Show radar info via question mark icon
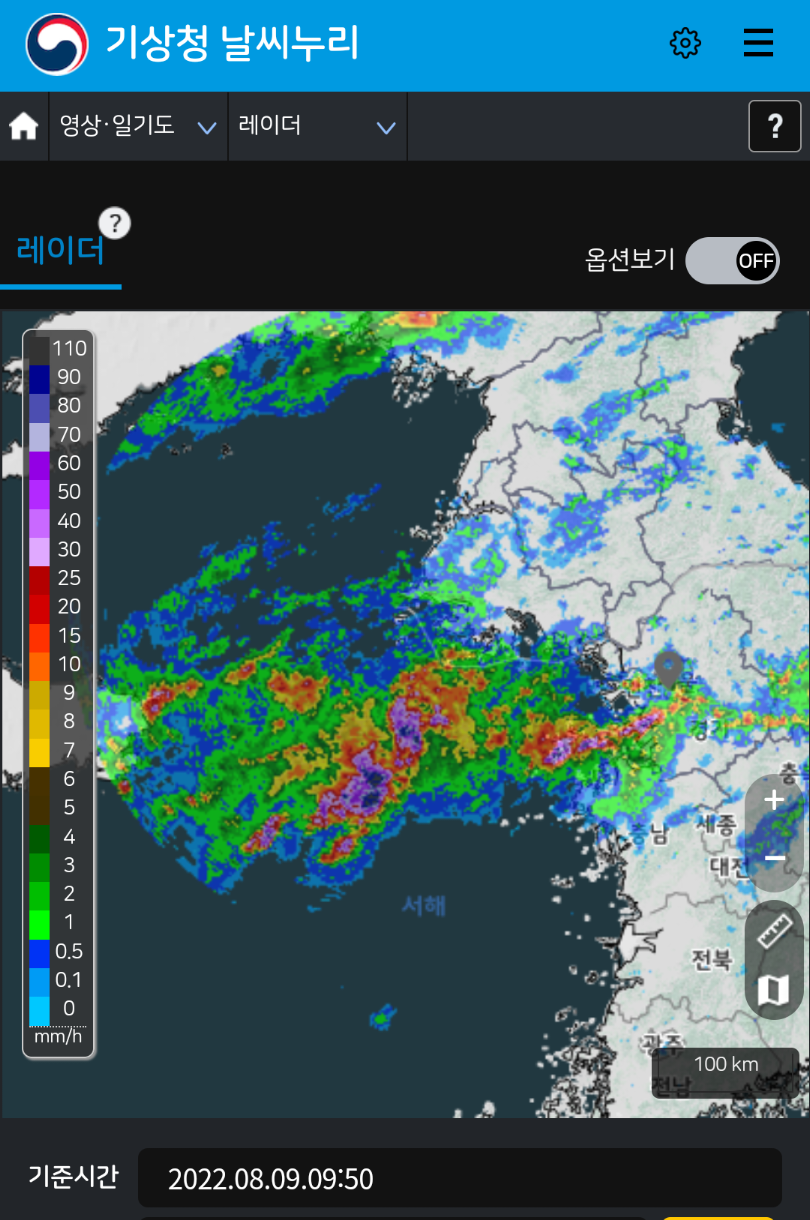810x1220 pixels. (115, 222)
